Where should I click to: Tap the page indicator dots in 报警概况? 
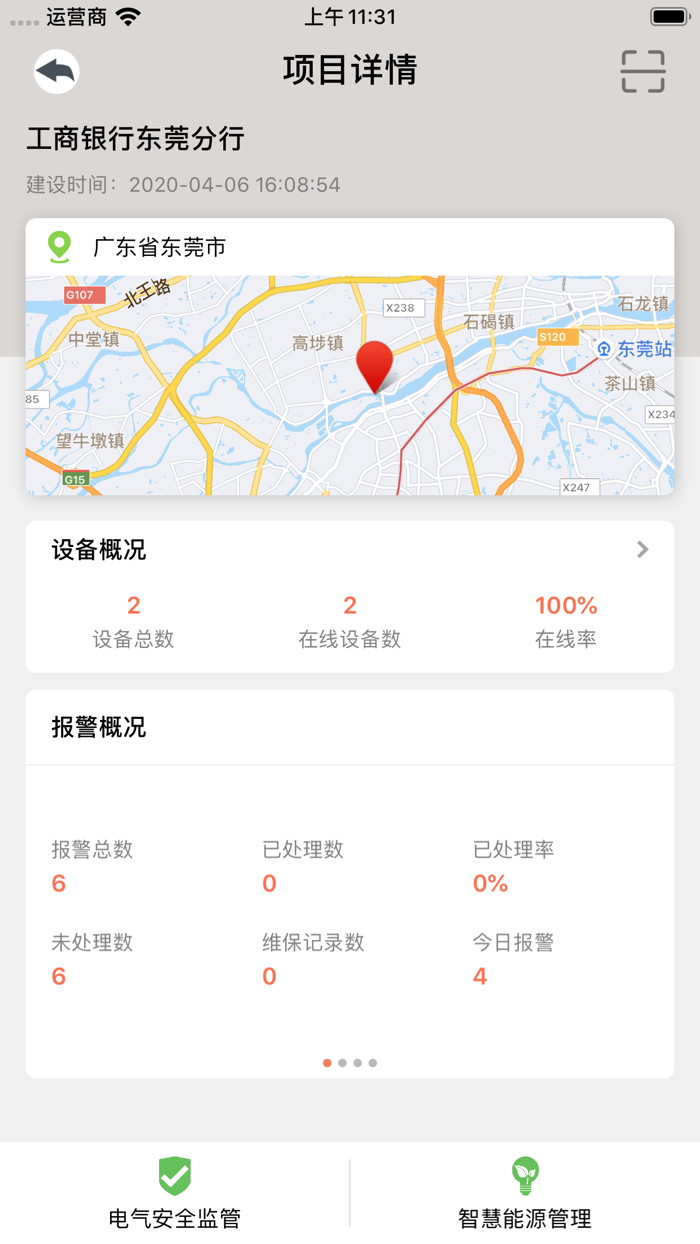(350, 1063)
